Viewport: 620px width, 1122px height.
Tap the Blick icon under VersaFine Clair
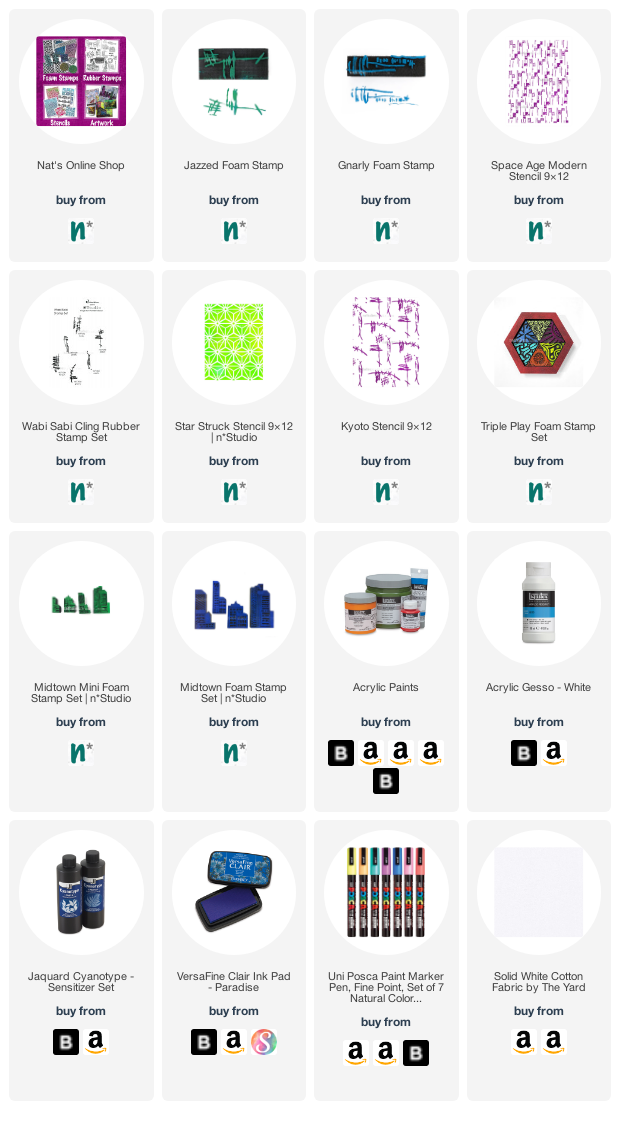[203, 1042]
